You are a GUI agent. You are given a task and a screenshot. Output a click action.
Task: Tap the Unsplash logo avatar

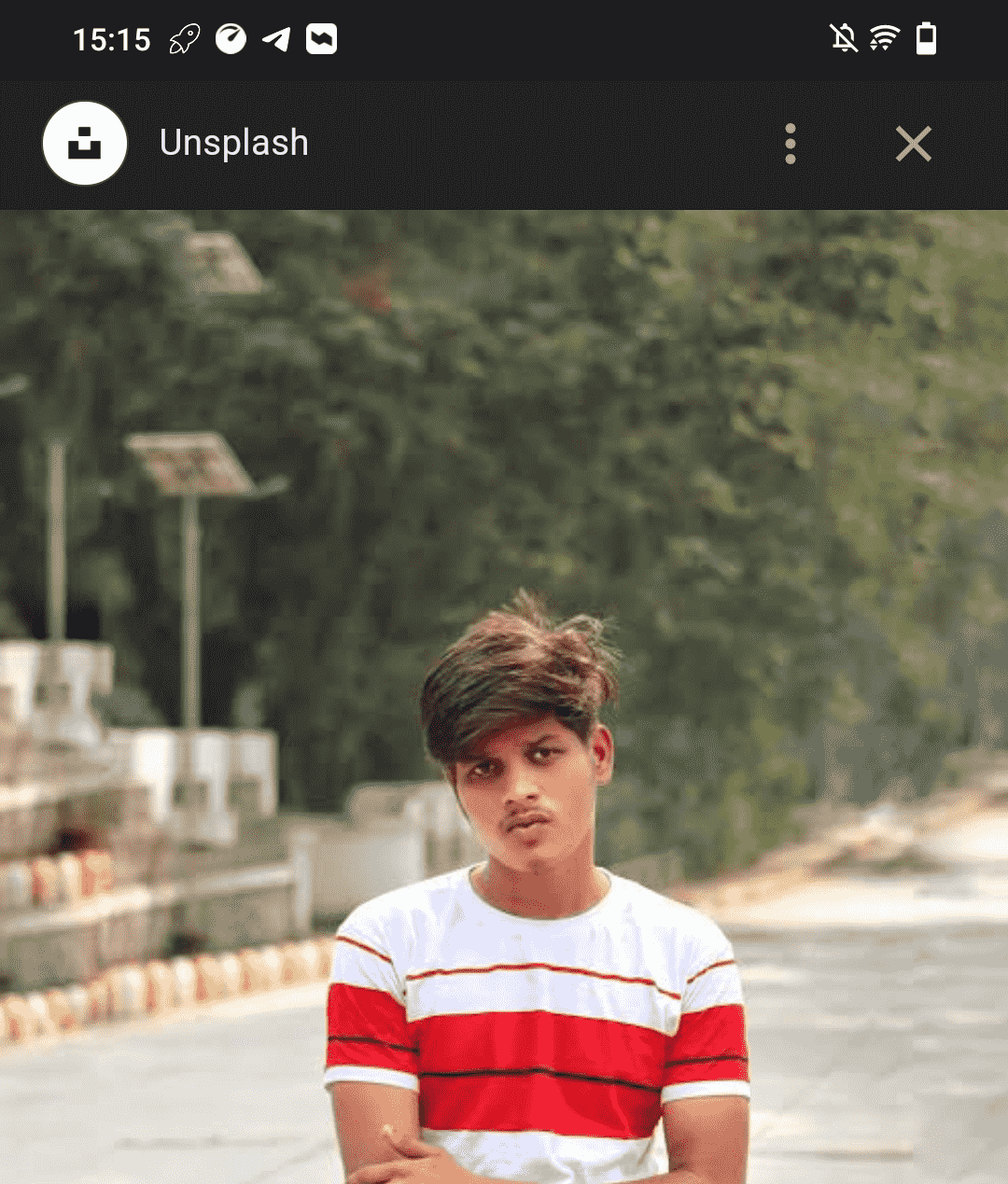(x=85, y=144)
